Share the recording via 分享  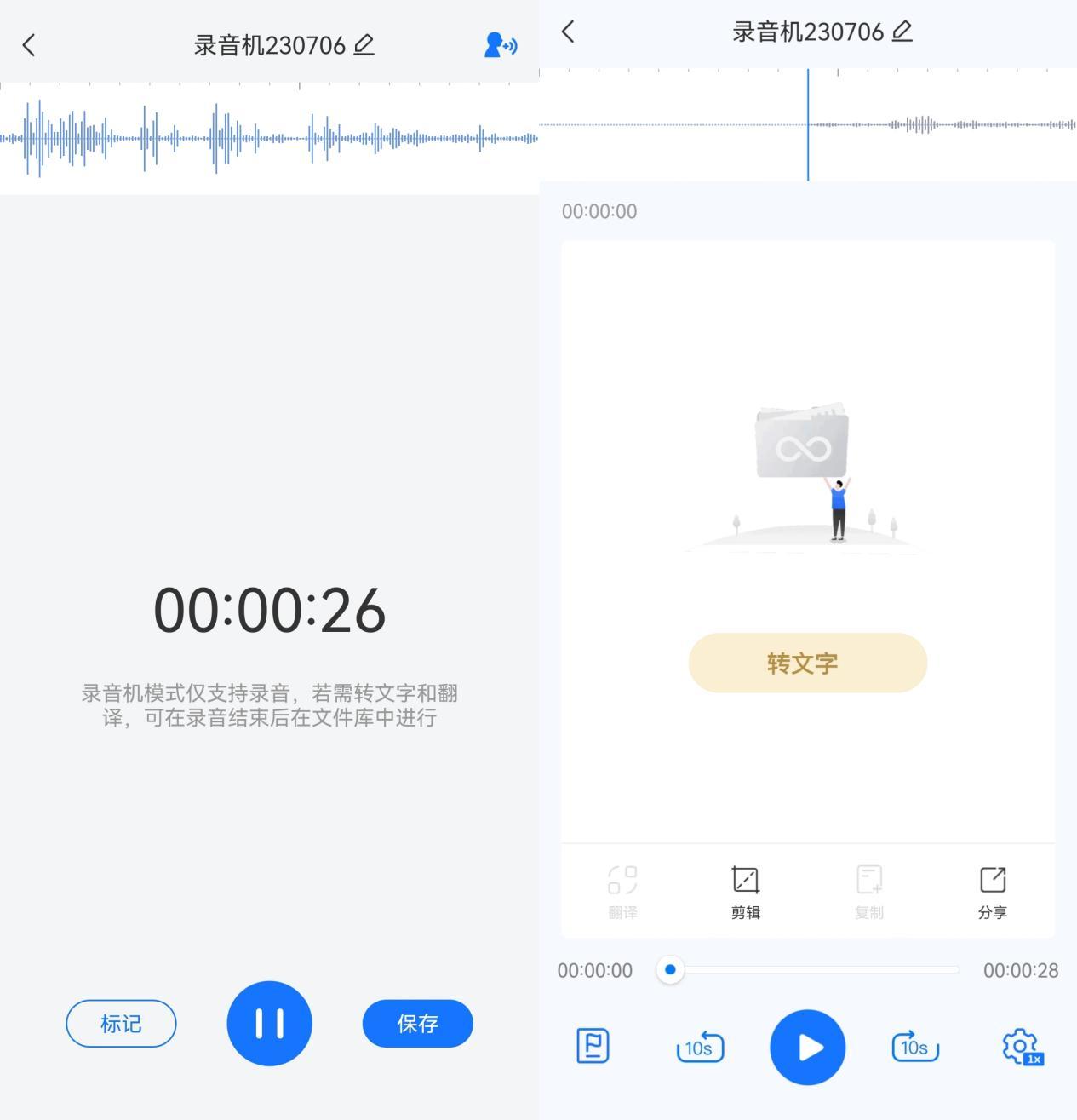pos(992,891)
